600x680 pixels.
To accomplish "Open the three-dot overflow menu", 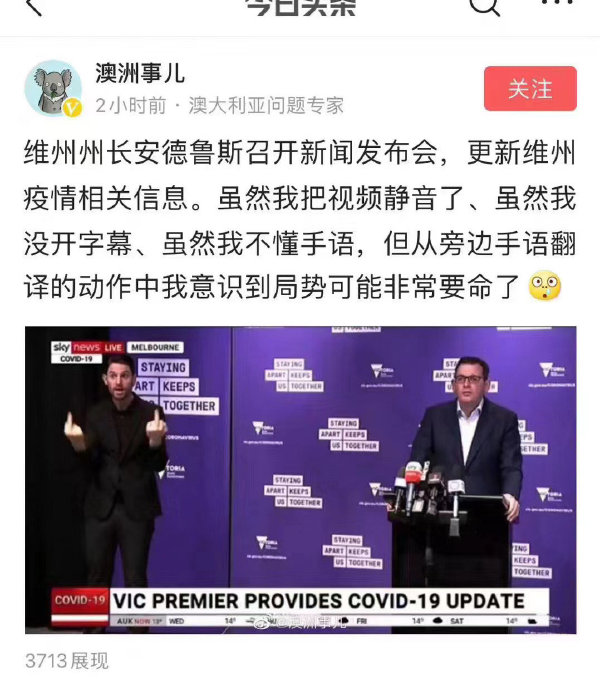I will pyautogui.click(x=556, y=5).
